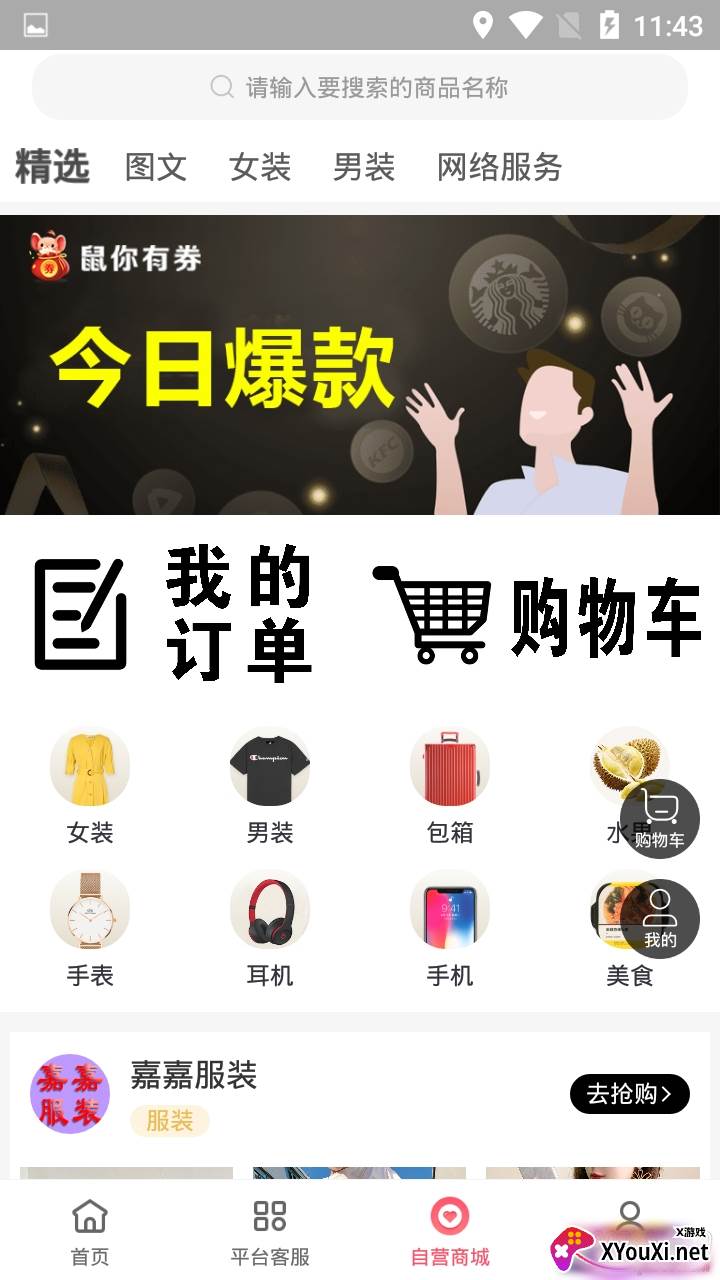Go to the 首页 tab
This screenshot has width=720, height=1280.
(x=90, y=1232)
